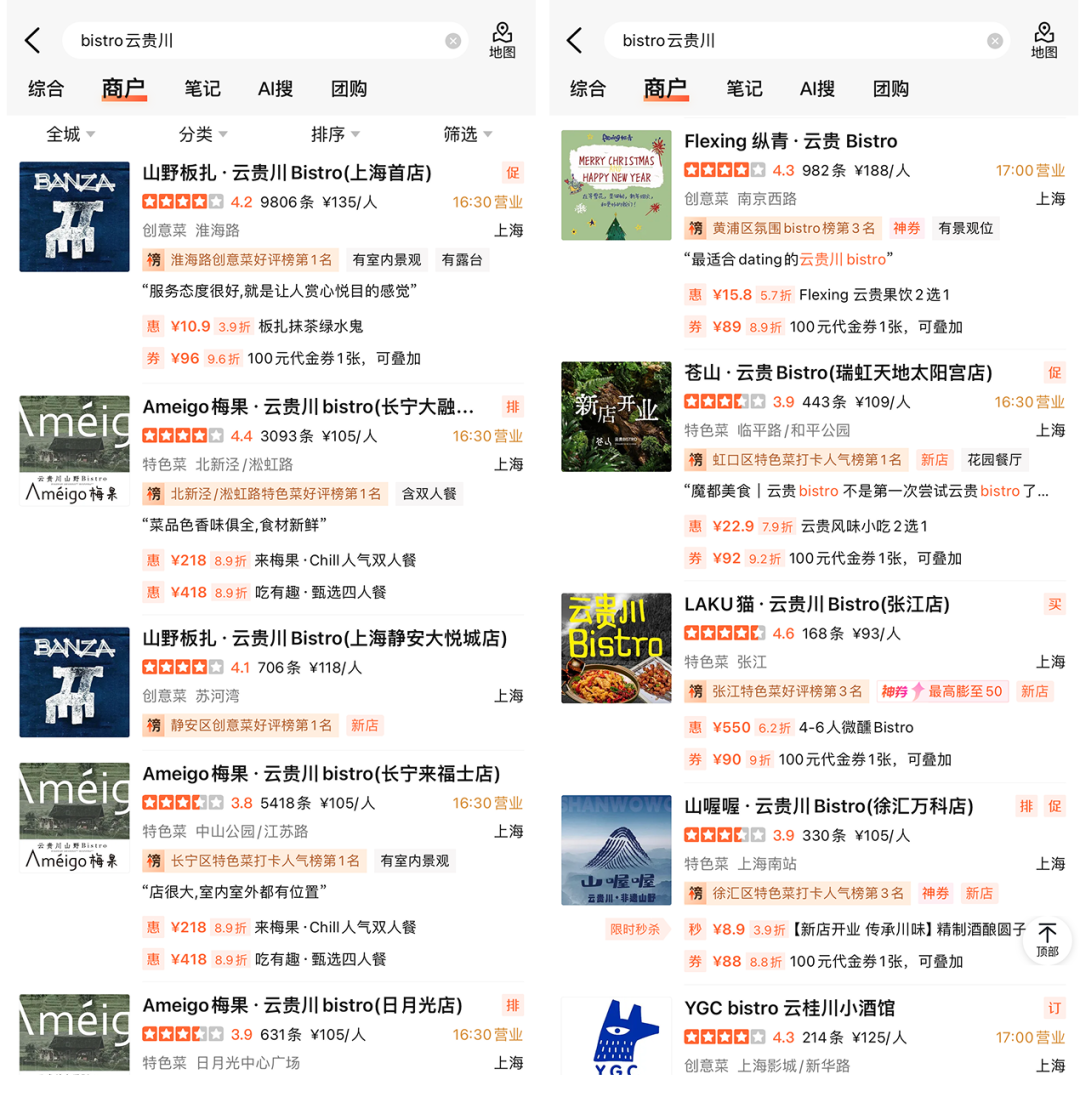Open Ameigo梅果 长宁大融城 listing
The height and width of the screenshot is (1114, 1080).
[308, 407]
